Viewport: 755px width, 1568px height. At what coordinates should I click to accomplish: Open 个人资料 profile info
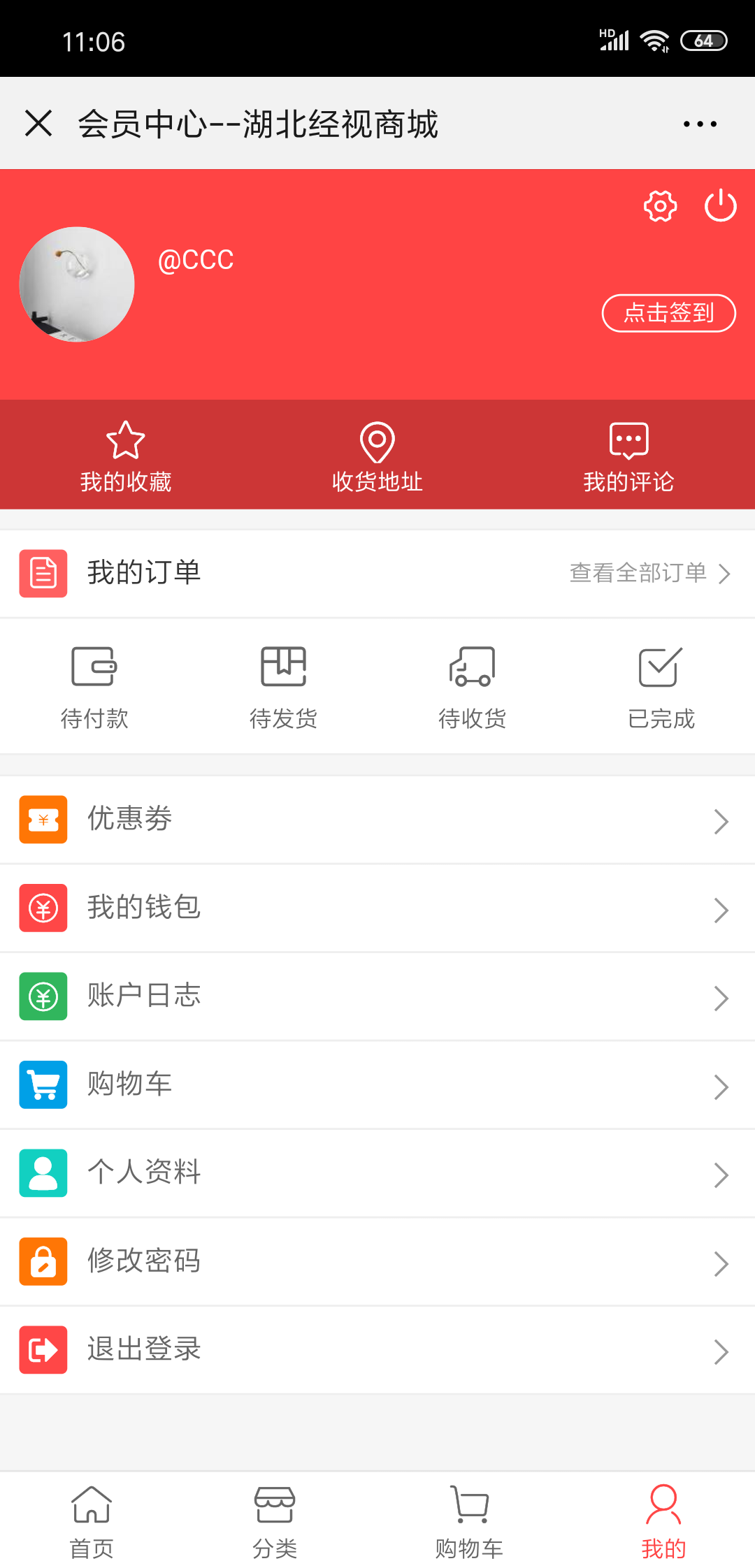click(x=377, y=1173)
